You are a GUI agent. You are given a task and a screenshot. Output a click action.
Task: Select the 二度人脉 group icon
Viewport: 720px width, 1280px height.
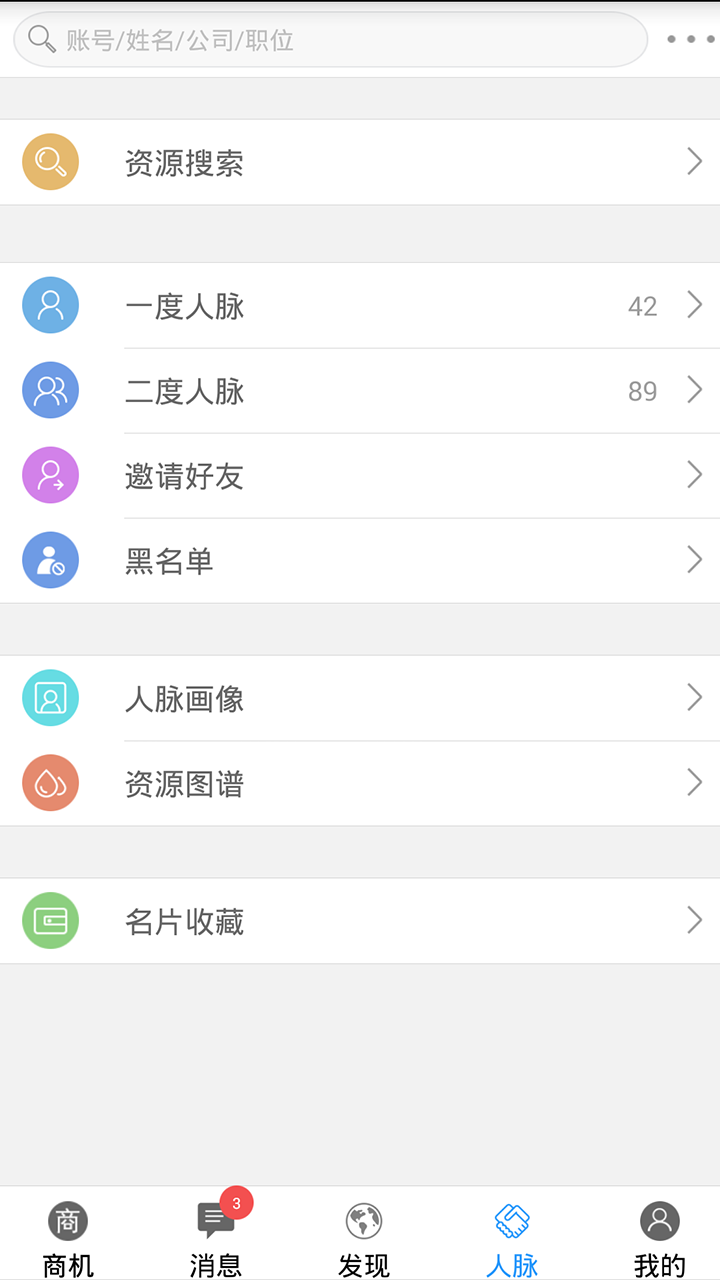pyautogui.click(x=50, y=390)
